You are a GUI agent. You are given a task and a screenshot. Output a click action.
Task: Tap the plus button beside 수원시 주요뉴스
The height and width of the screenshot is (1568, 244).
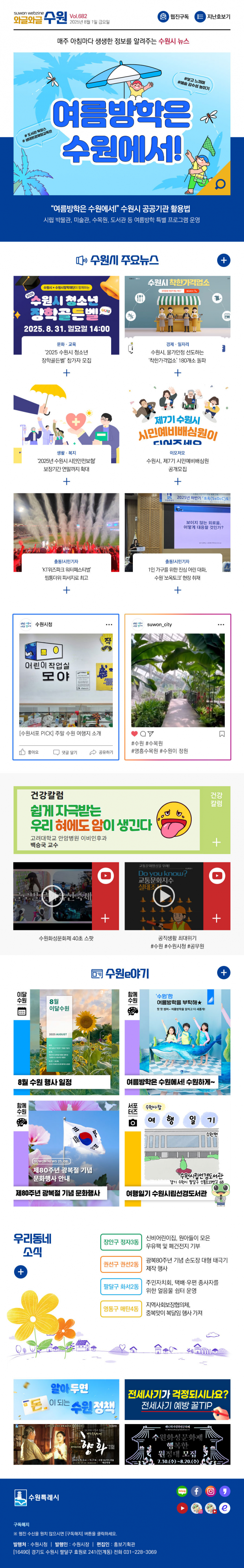[x=223, y=261]
